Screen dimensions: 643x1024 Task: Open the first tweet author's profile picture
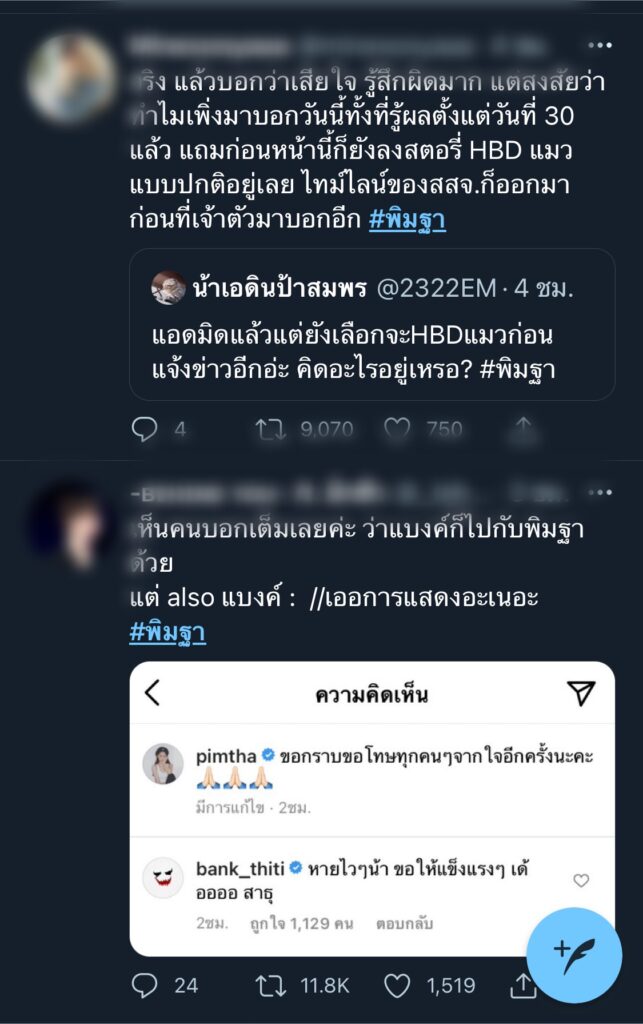[70, 78]
